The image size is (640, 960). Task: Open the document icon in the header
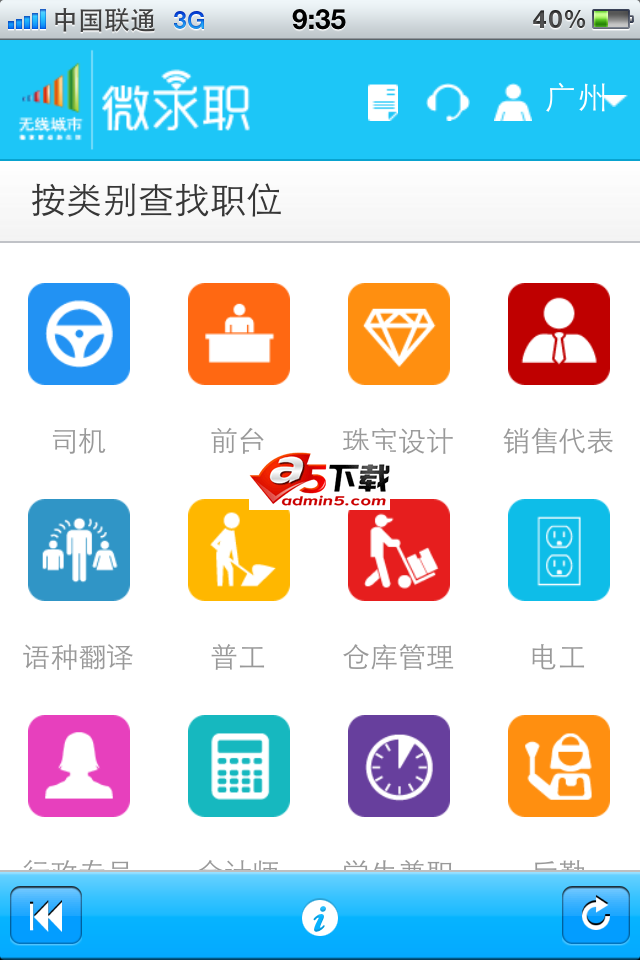click(x=383, y=102)
